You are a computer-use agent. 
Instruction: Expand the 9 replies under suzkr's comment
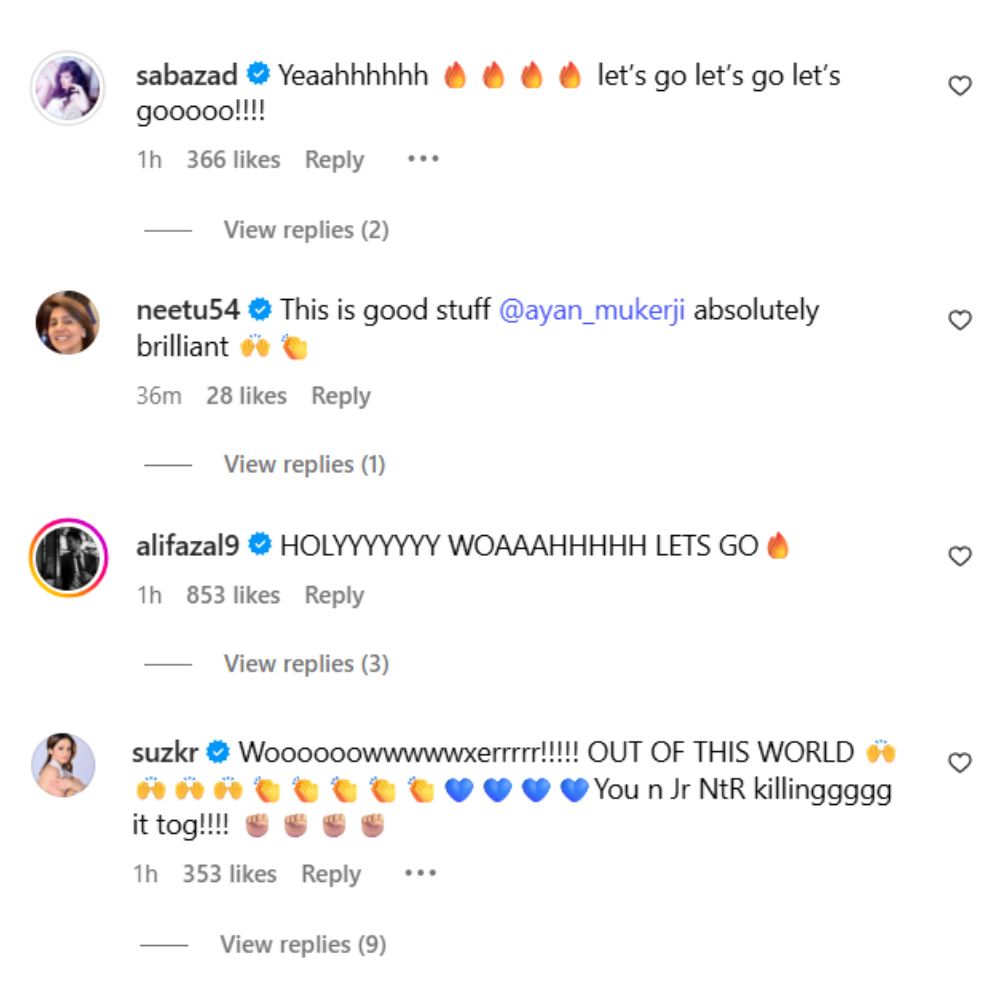pyautogui.click(x=302, y=944)
